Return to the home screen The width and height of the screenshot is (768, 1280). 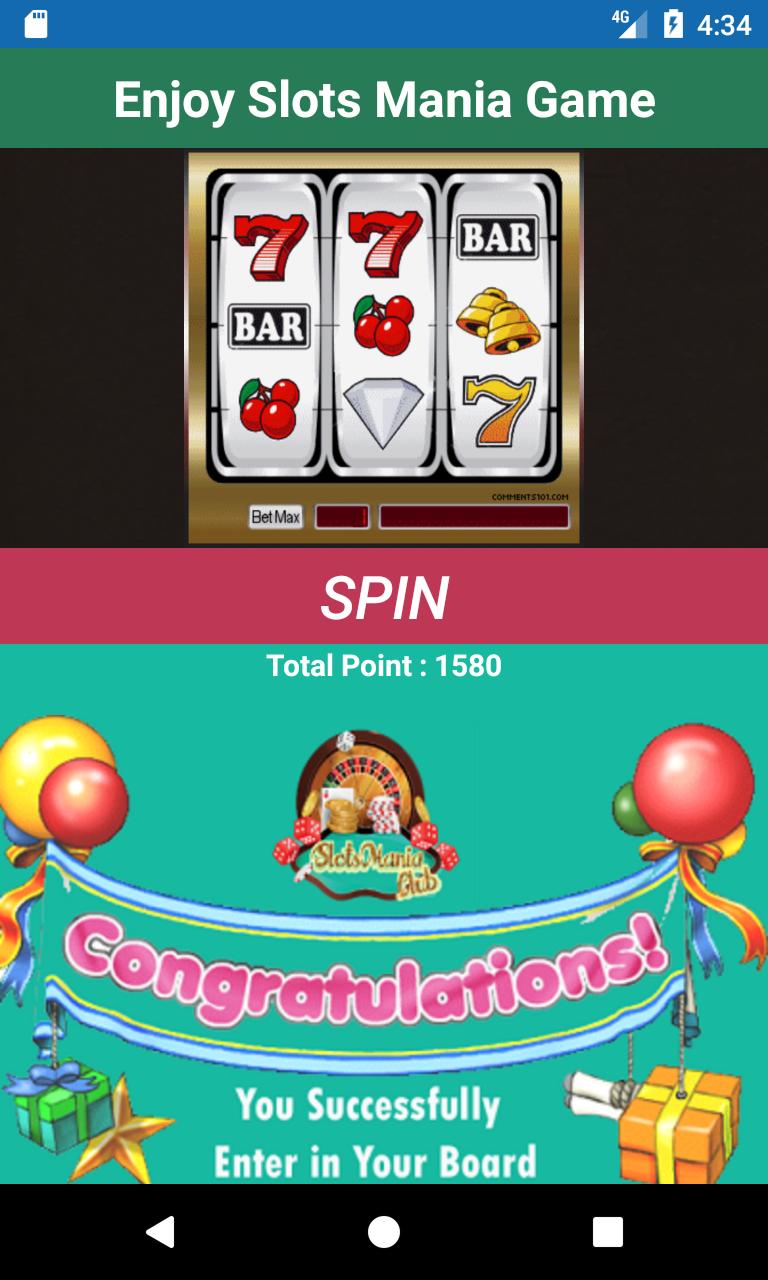[384, 1232]
